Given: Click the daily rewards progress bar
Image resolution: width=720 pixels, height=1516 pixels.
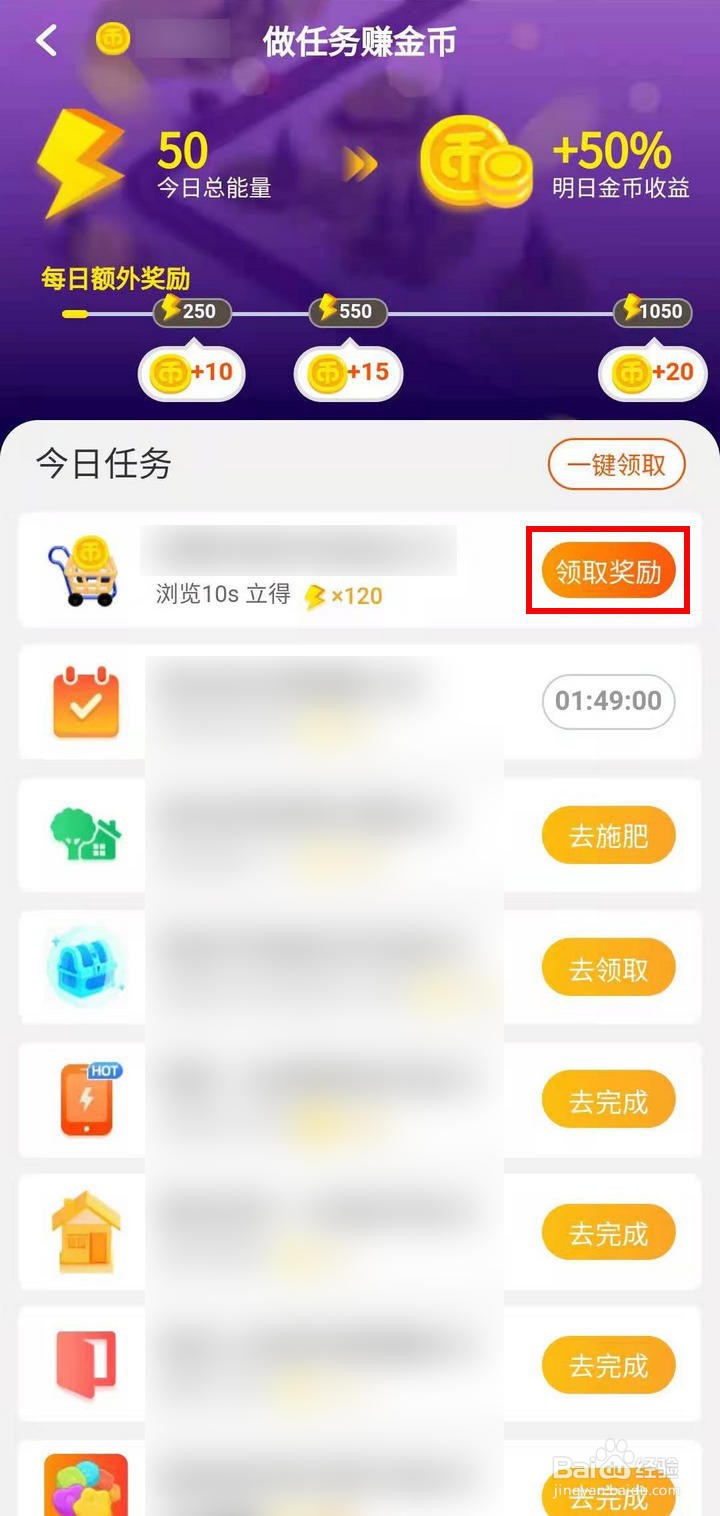Looking at the screenshot, I should click(360, 315).
